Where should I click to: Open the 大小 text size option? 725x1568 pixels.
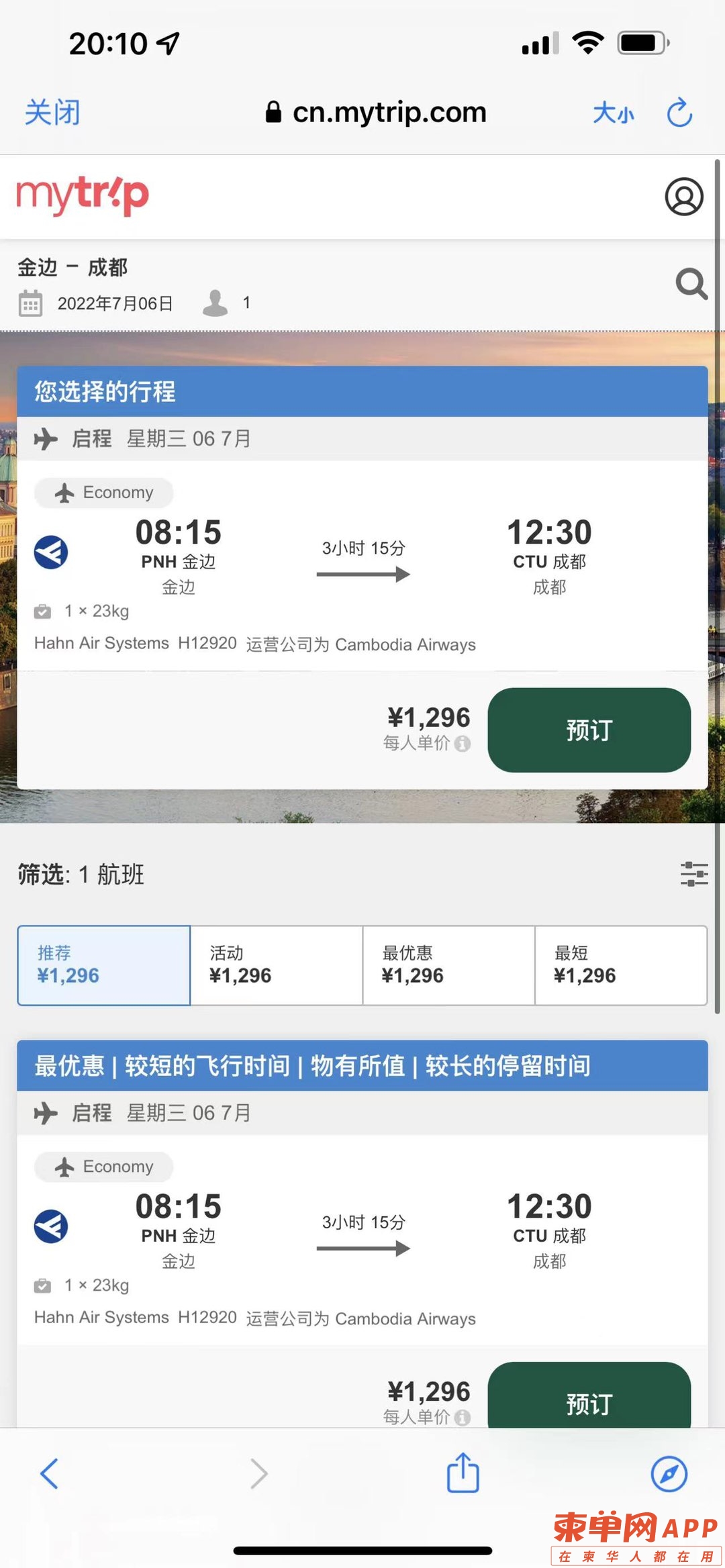613,113
